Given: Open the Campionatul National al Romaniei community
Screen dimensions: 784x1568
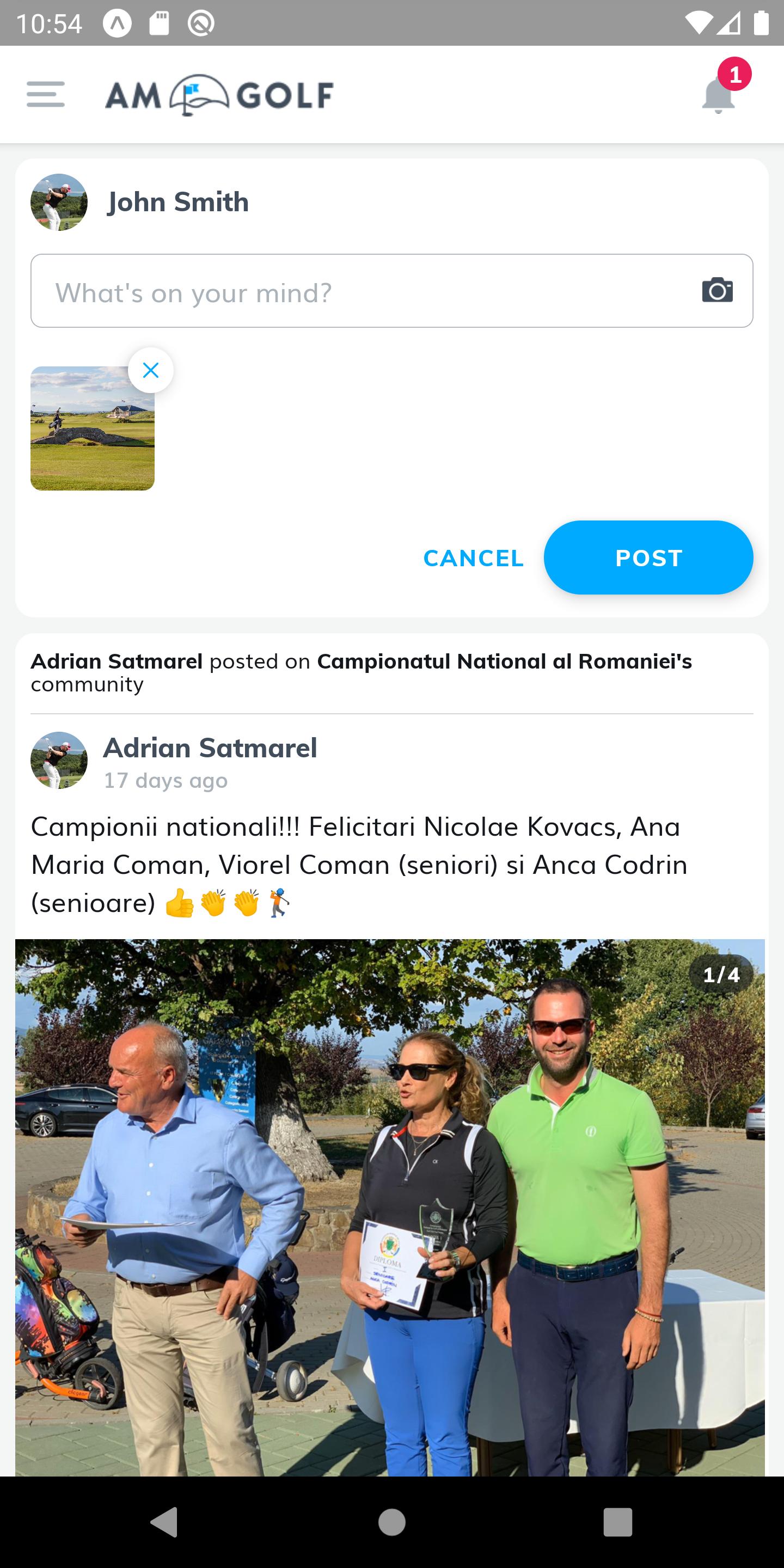Looking at the screenshot, I should [505, 661].
